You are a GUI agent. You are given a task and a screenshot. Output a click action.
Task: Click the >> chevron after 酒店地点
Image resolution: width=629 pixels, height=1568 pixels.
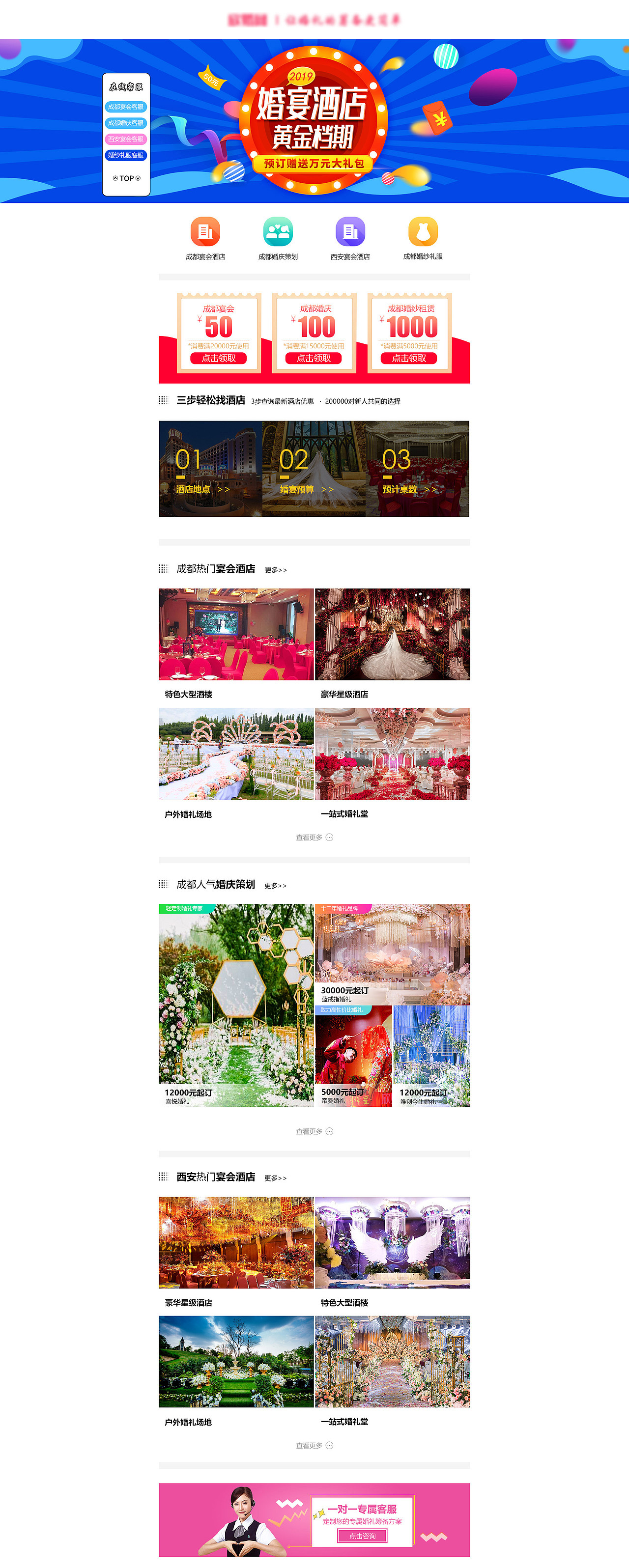[x=224, y=488]
